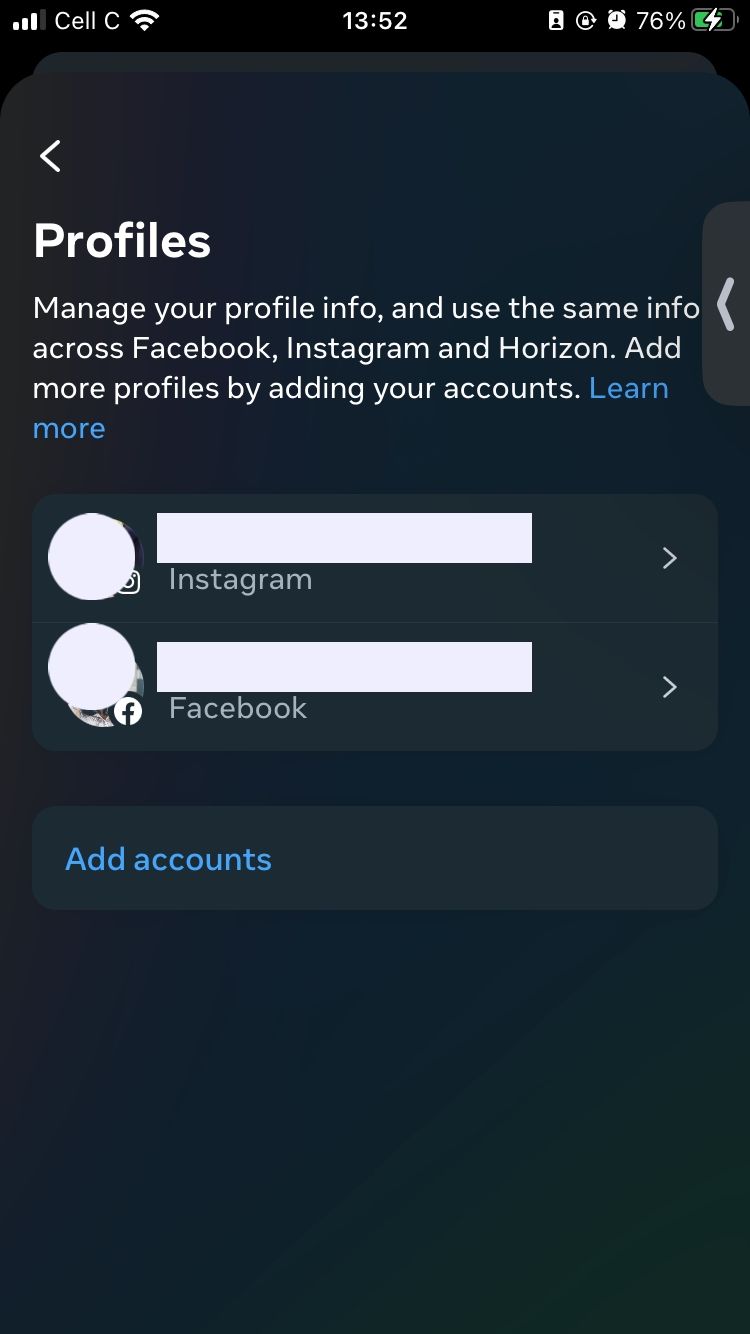Image resolution: width=750 pixels, height=1334 pixels.
Task: Select the alarm clock status icon
Action: tap(616, 20)
